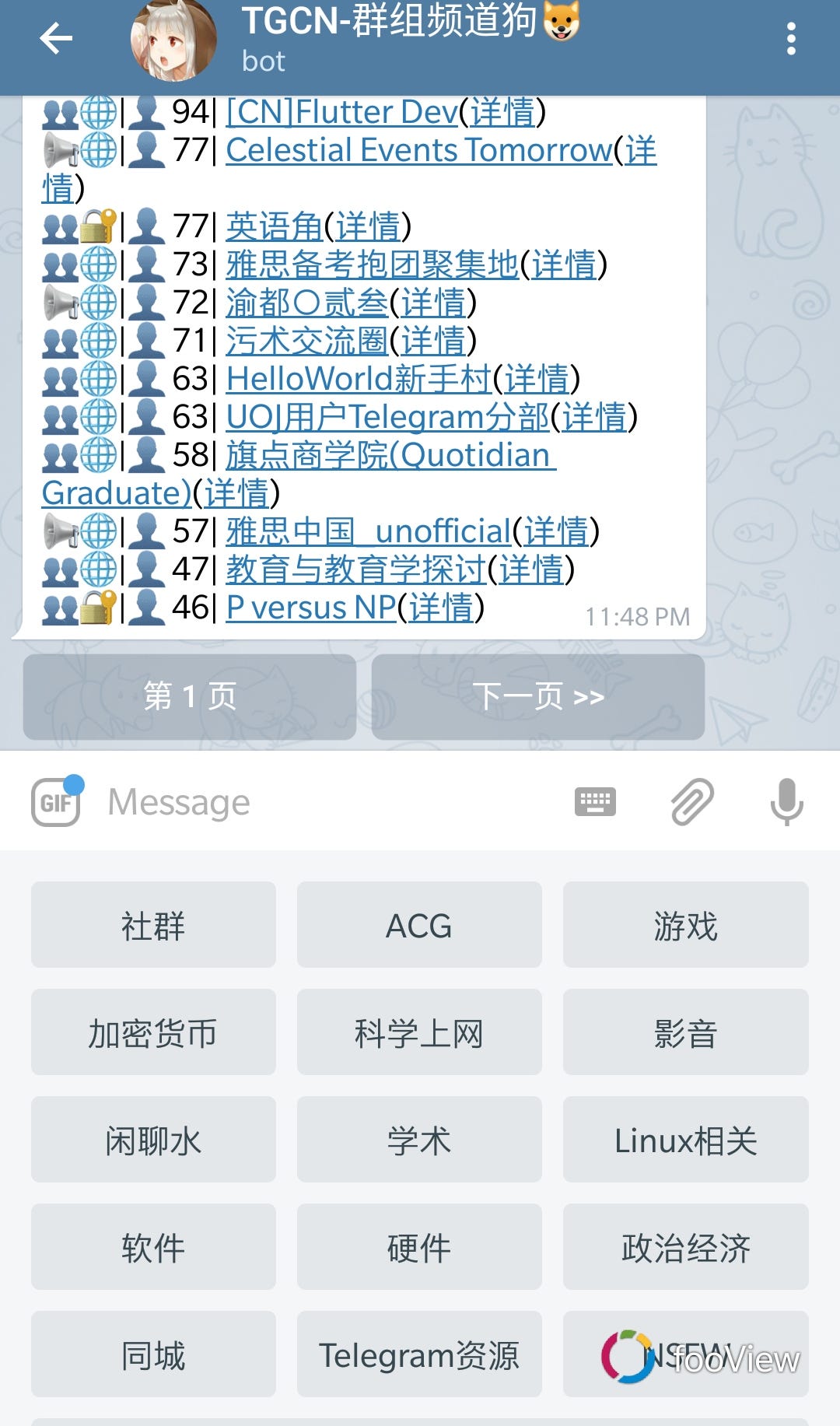The width and height of the screenshot is (840, 1426).
Task: Choose the Telegram资源 category
Action: tap(419, 1354)
